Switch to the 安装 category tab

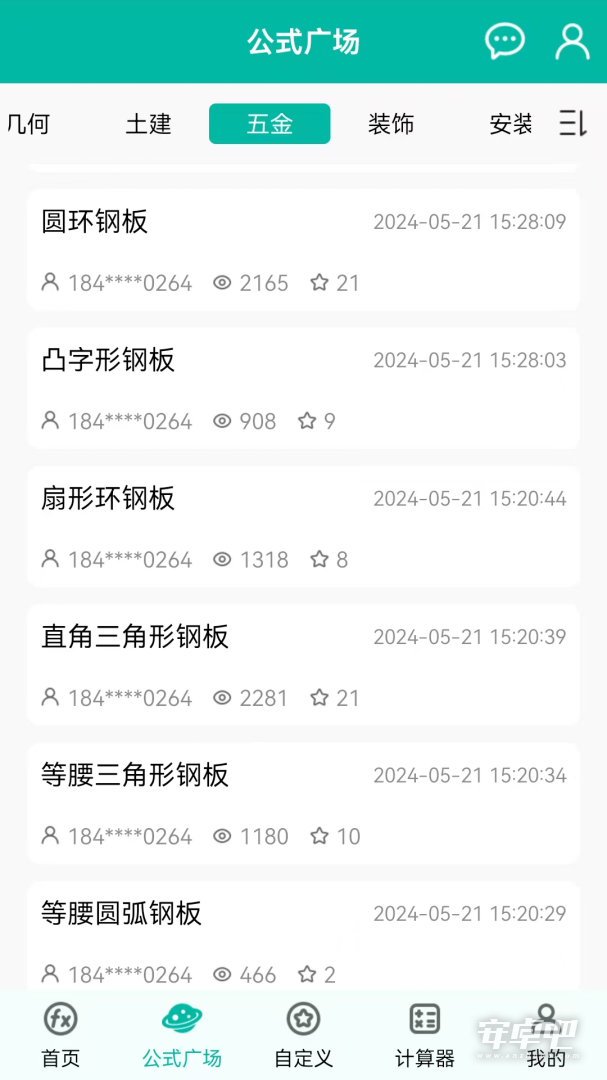(511, 124)
